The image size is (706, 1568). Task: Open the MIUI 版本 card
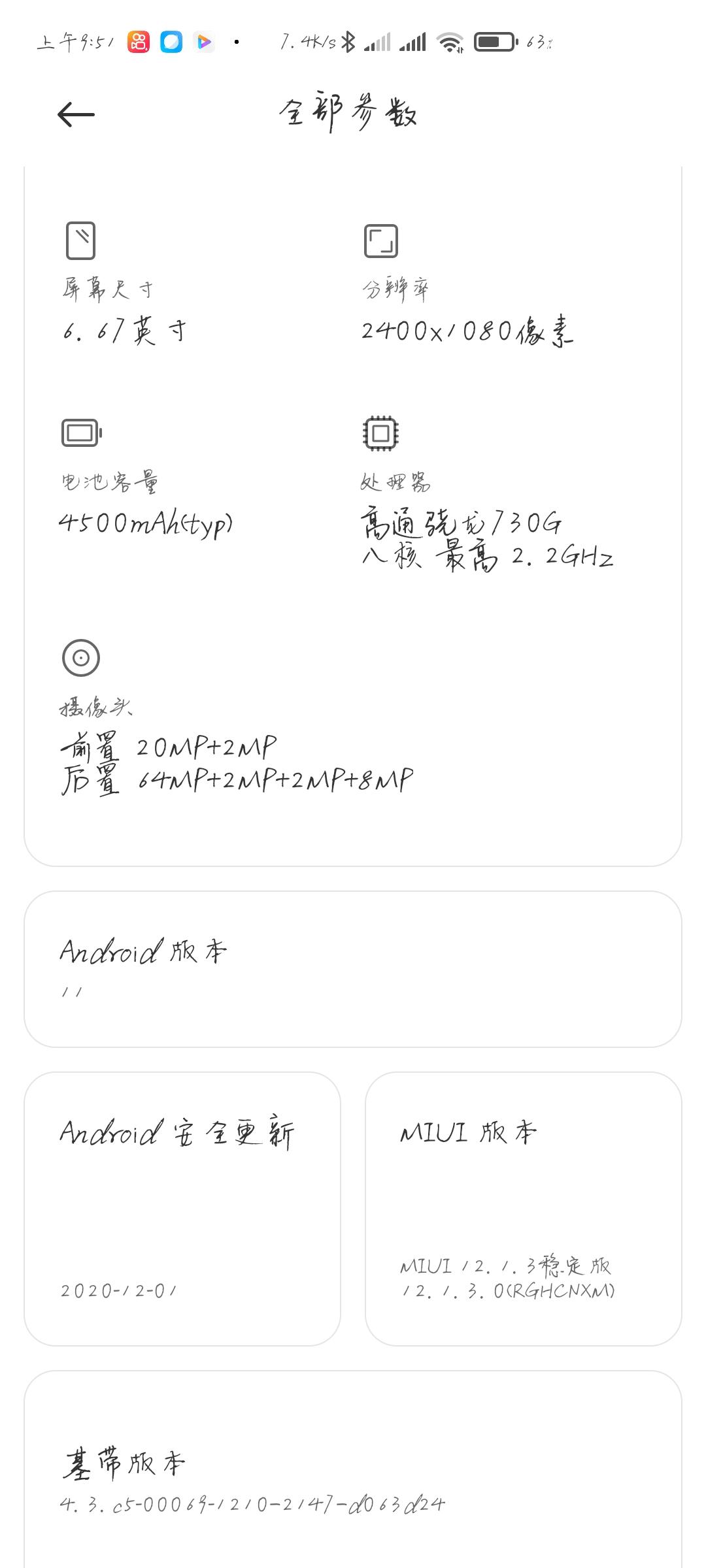pos(523,1209)
